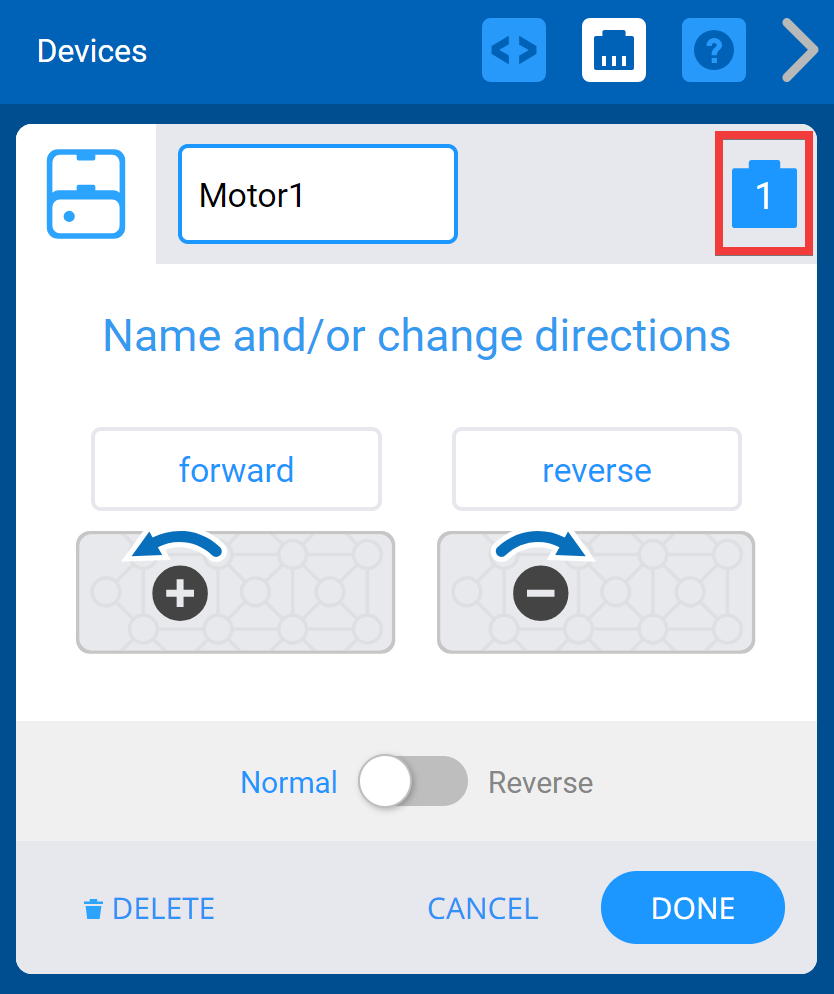
Task: Collapse the Devices panel with the arrow
Action: [799, 51]
